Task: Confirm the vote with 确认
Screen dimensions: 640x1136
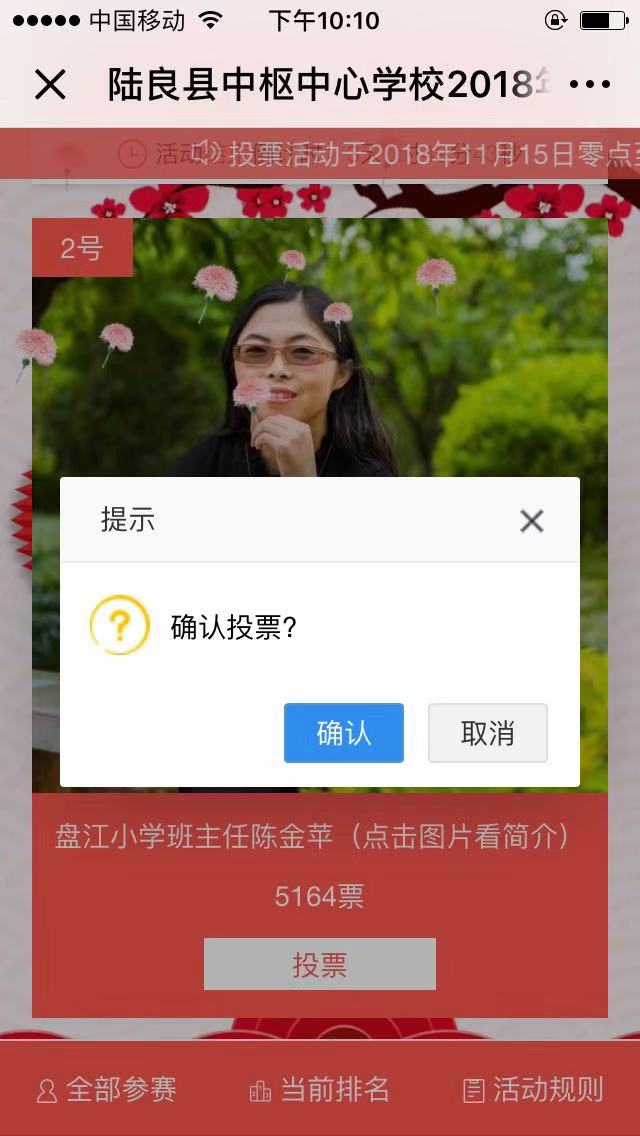Action: coord(343,733)
